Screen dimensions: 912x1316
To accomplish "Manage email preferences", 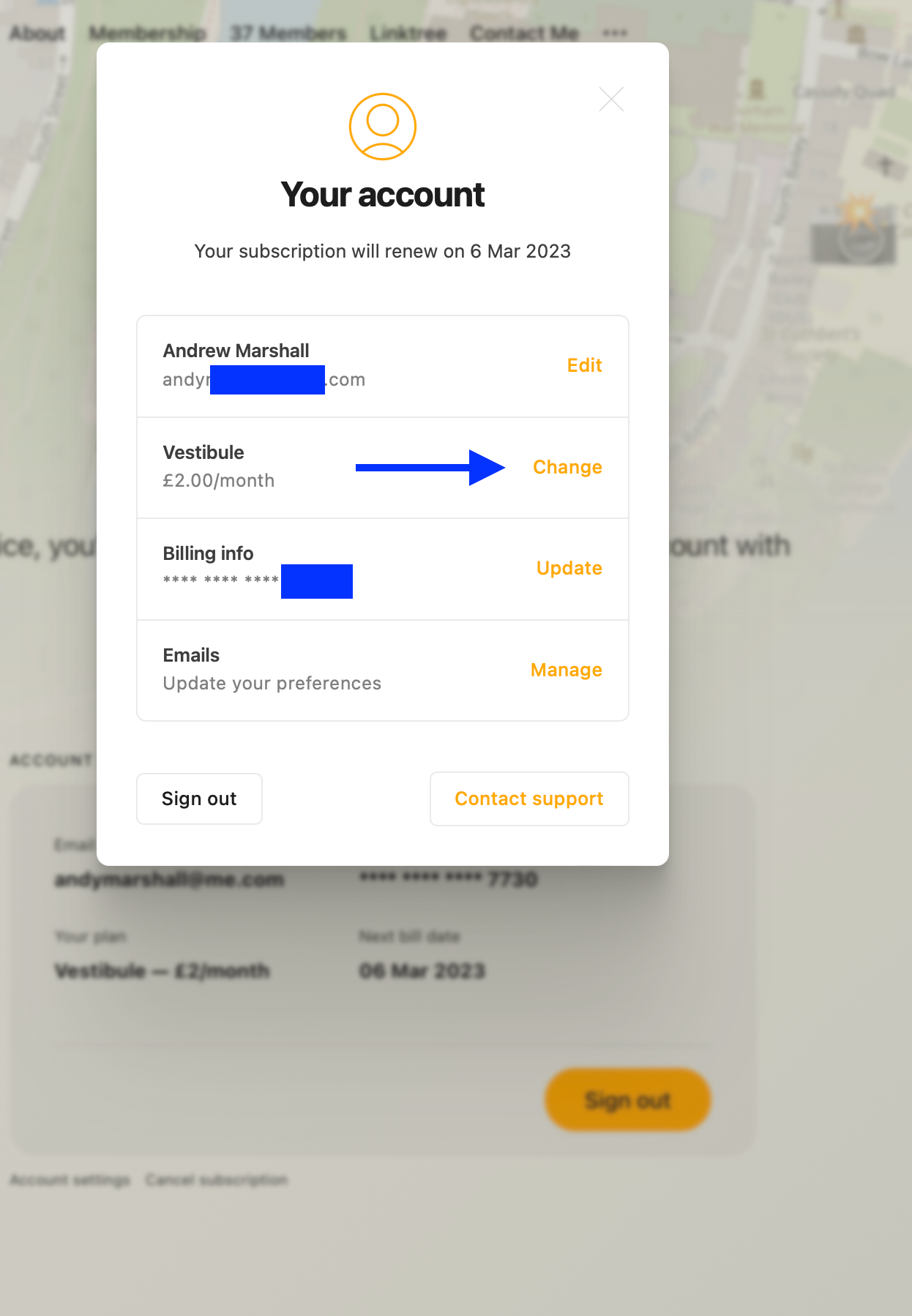I will coord(566,670).
